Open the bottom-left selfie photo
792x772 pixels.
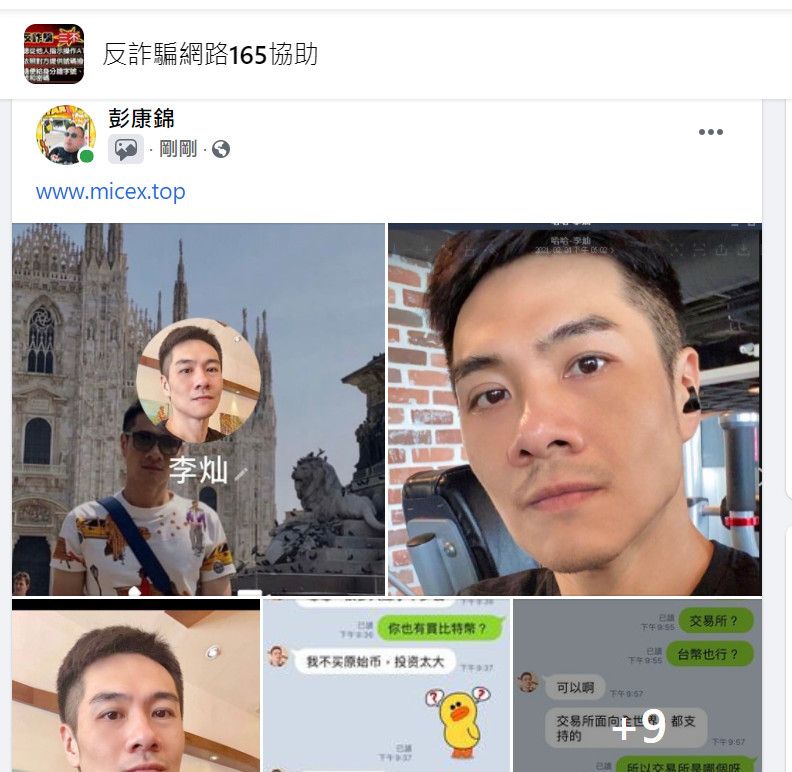click(x=136, y=686)
